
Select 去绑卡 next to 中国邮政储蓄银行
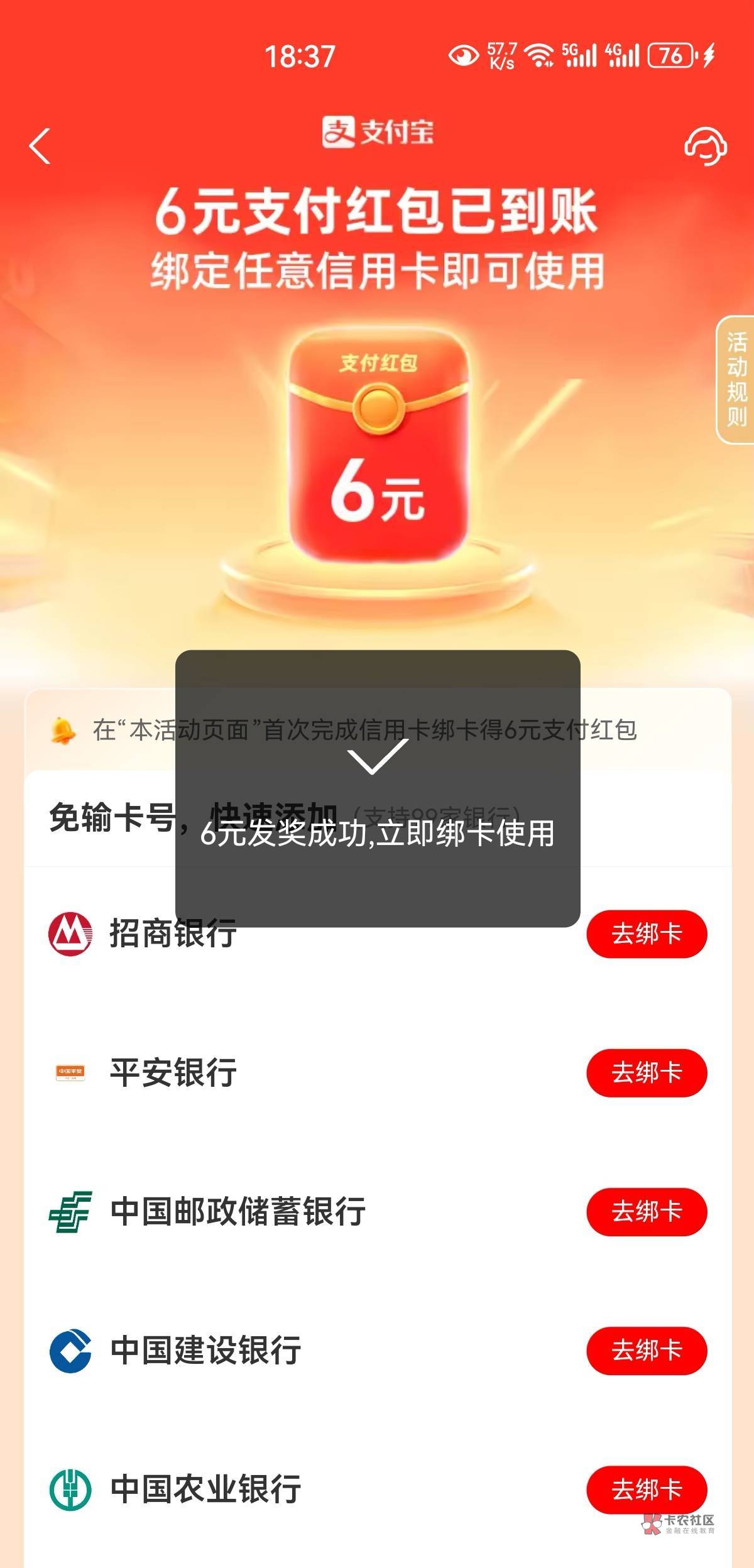647,1211
